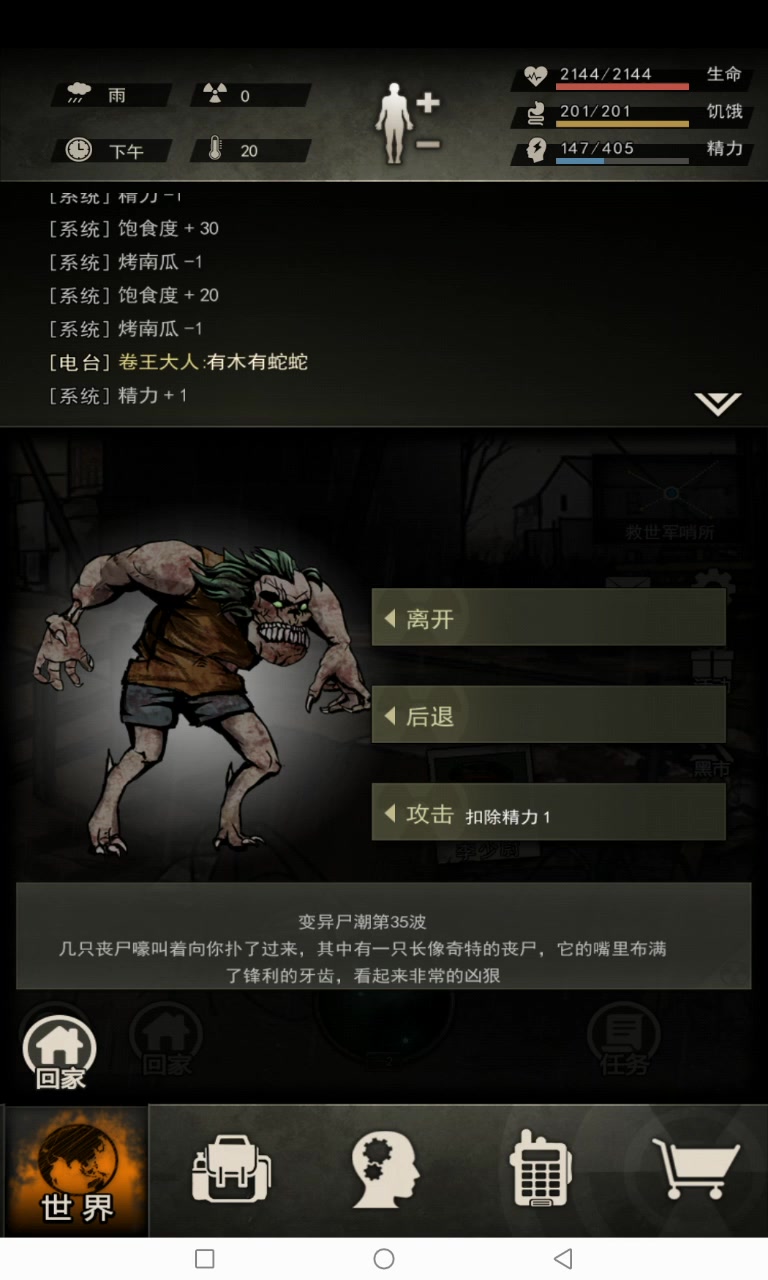Choose the 离开 option to leave
768x1280 pixels.
coord(548,617)
